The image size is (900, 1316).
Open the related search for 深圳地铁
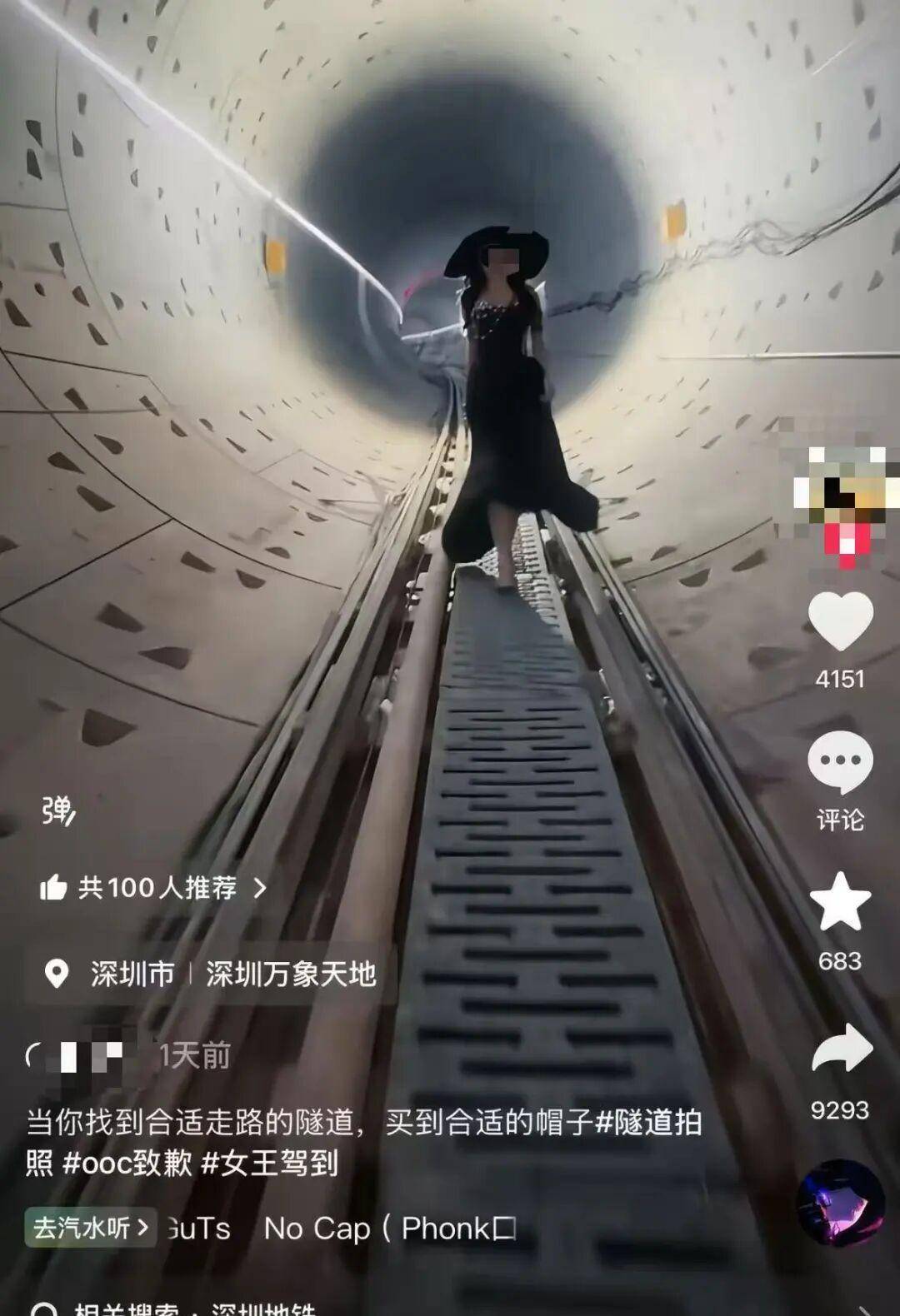point(262,1309)
